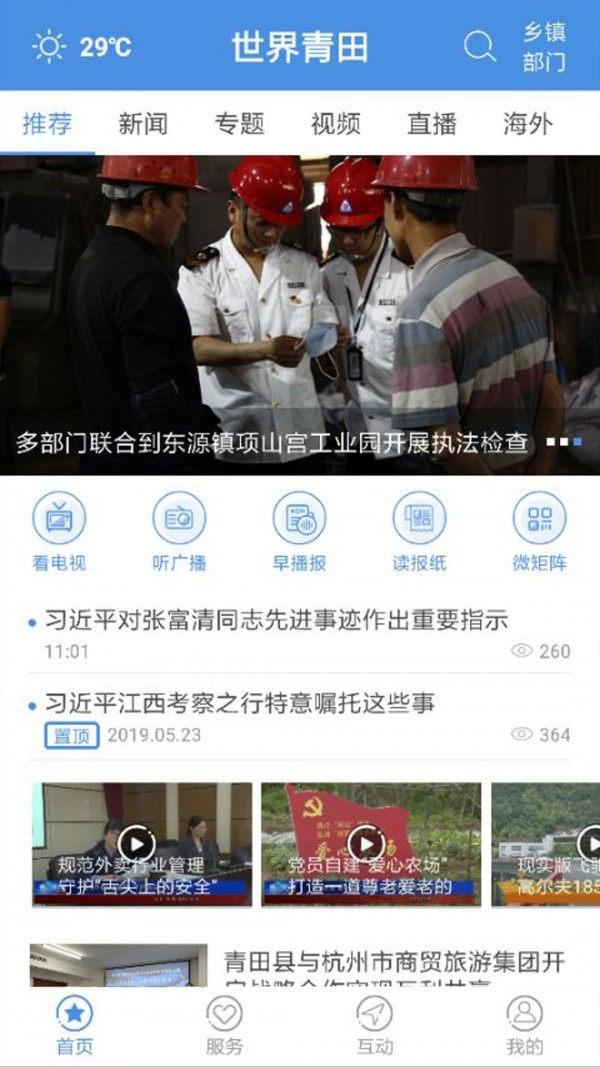This screenshot has height=1067, width=600.
Task: Open the 乡镇部门 section
Action: pyautogui.click(x=544, y=46)
